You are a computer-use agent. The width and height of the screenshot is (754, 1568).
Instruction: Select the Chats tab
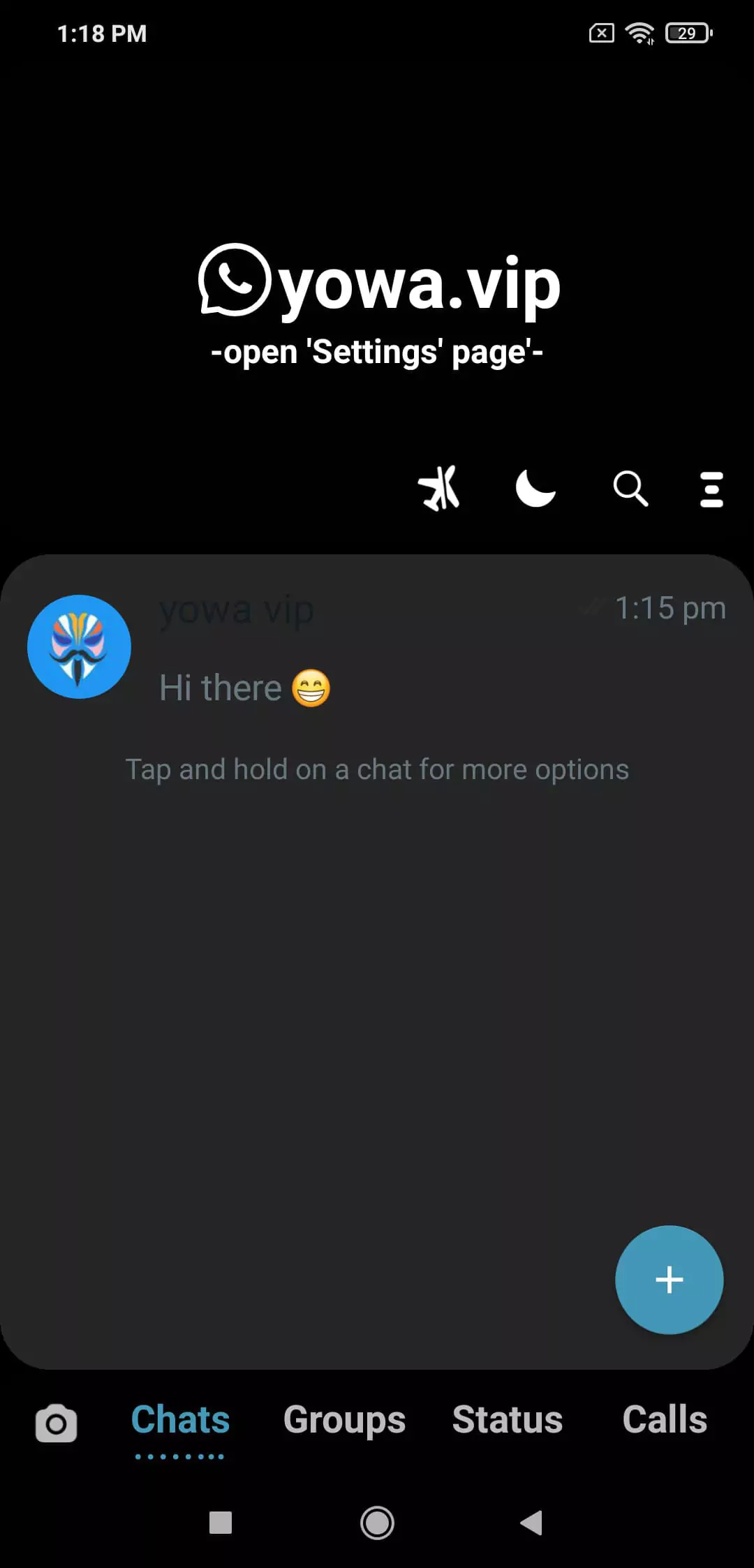(x=180, y=1420)
